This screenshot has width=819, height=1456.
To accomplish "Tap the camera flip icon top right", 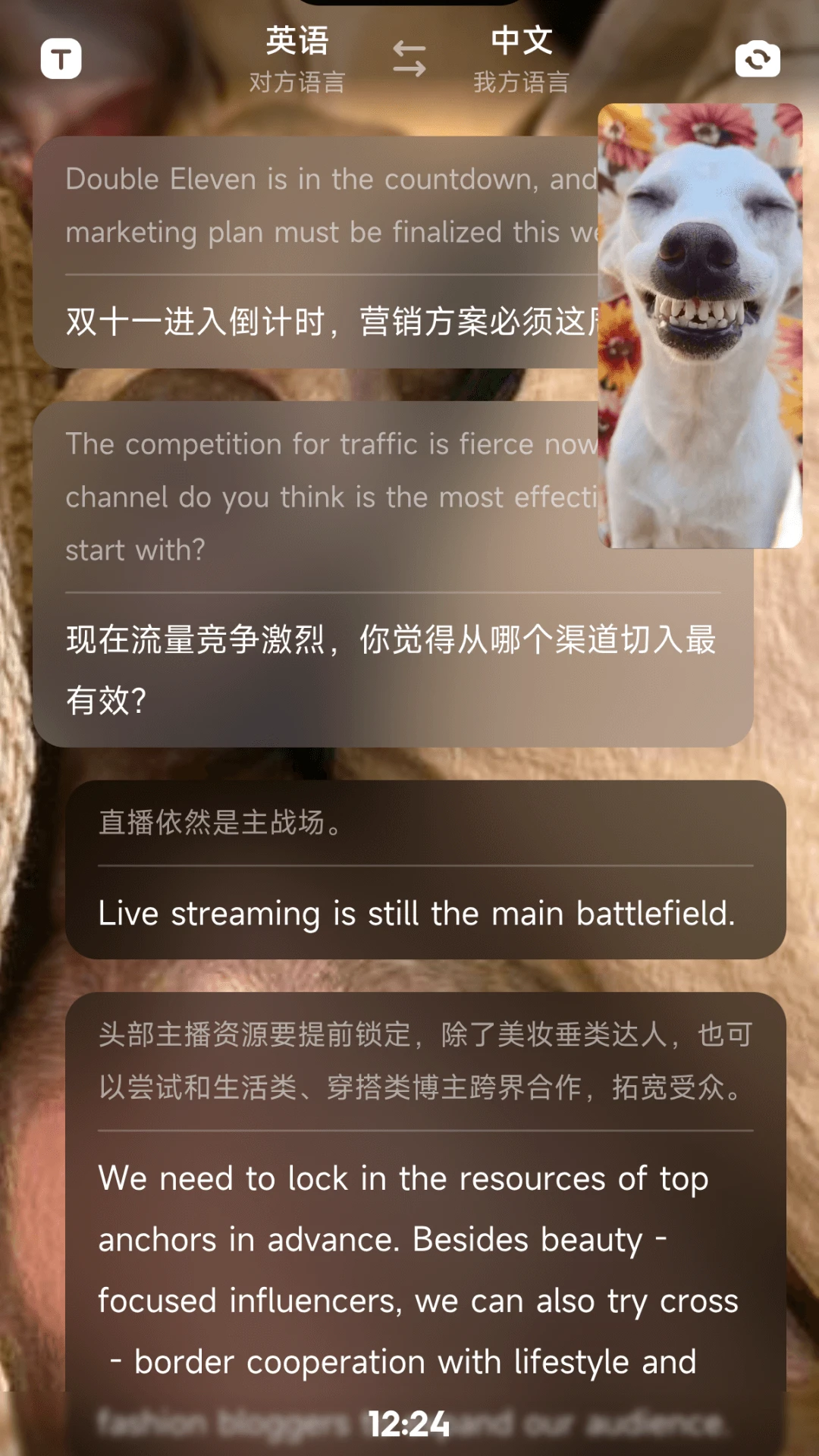I will pos(758,58).
